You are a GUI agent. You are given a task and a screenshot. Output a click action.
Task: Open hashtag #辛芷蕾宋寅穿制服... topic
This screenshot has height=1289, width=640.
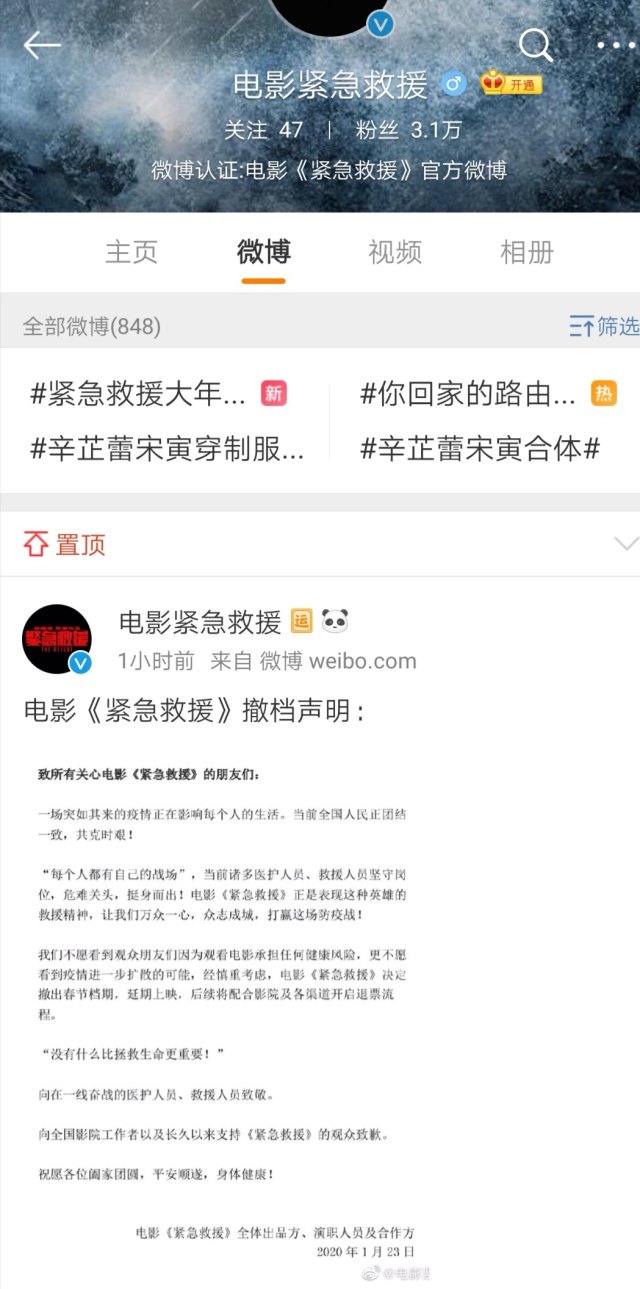167,448
